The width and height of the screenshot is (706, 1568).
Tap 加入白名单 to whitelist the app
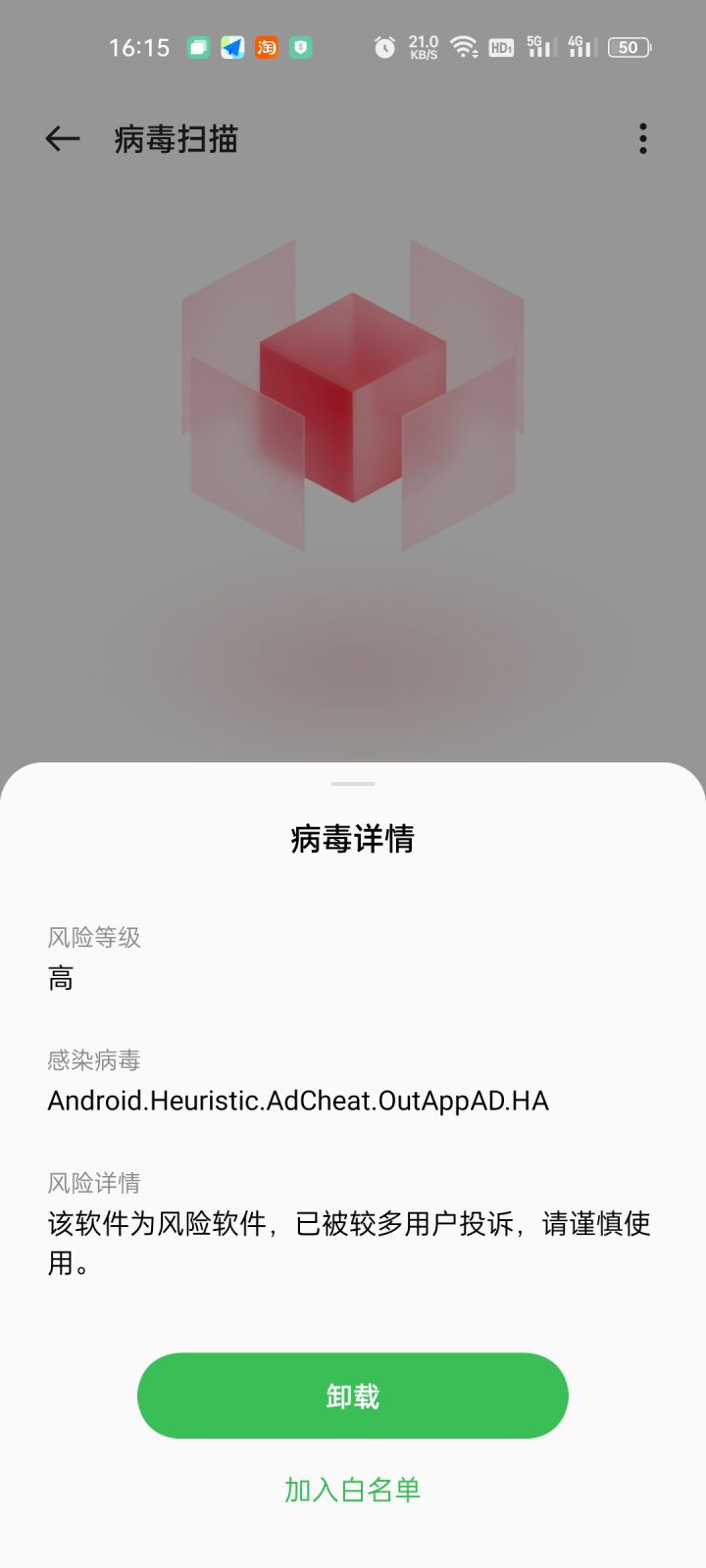pyautogui.click(x=351, y=1489)
